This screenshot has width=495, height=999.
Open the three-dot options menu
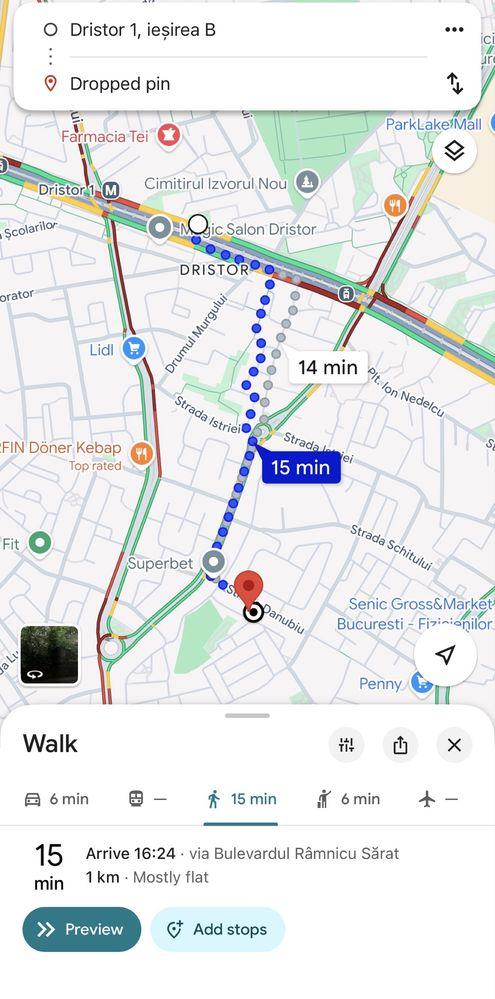[x=454, y=29]
